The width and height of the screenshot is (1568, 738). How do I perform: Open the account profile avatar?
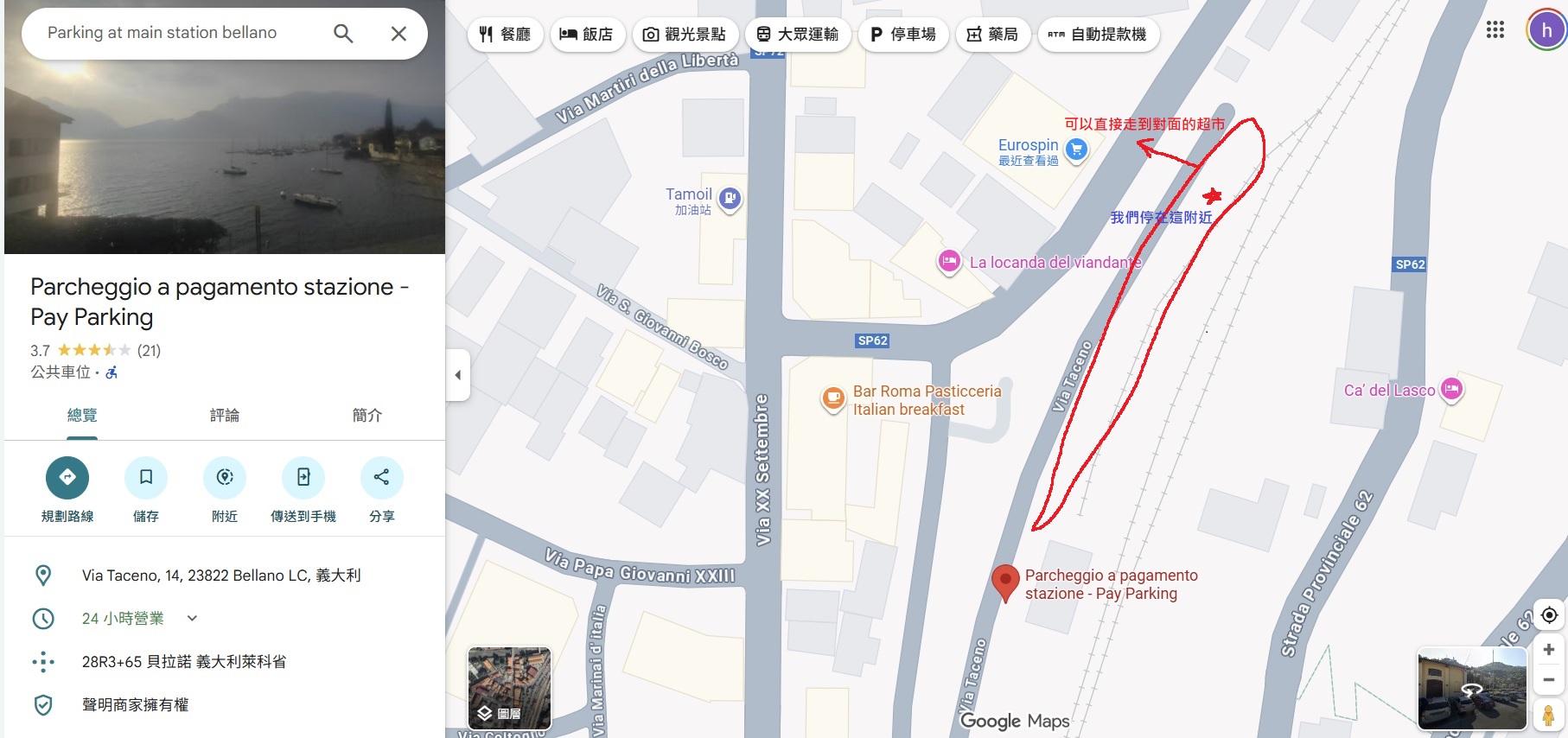(x=1546, y=30)
